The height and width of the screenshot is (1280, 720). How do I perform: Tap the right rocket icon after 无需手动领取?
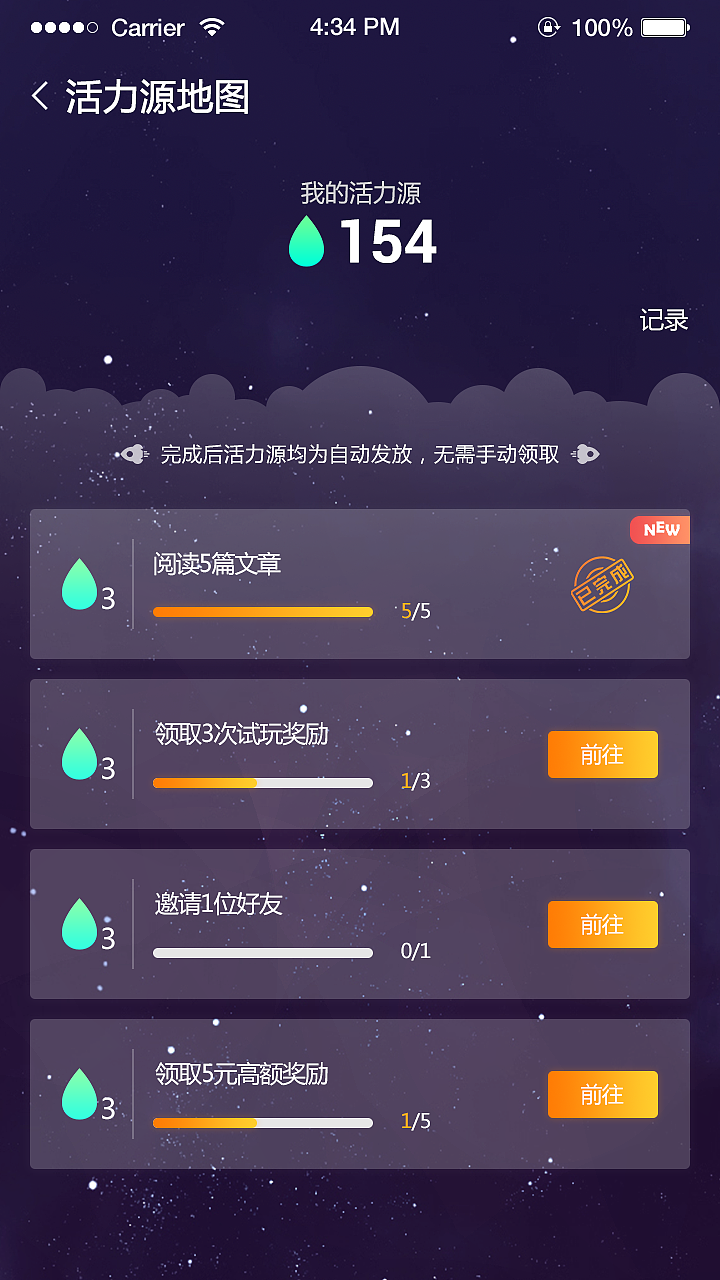click(x=586, y=452)
